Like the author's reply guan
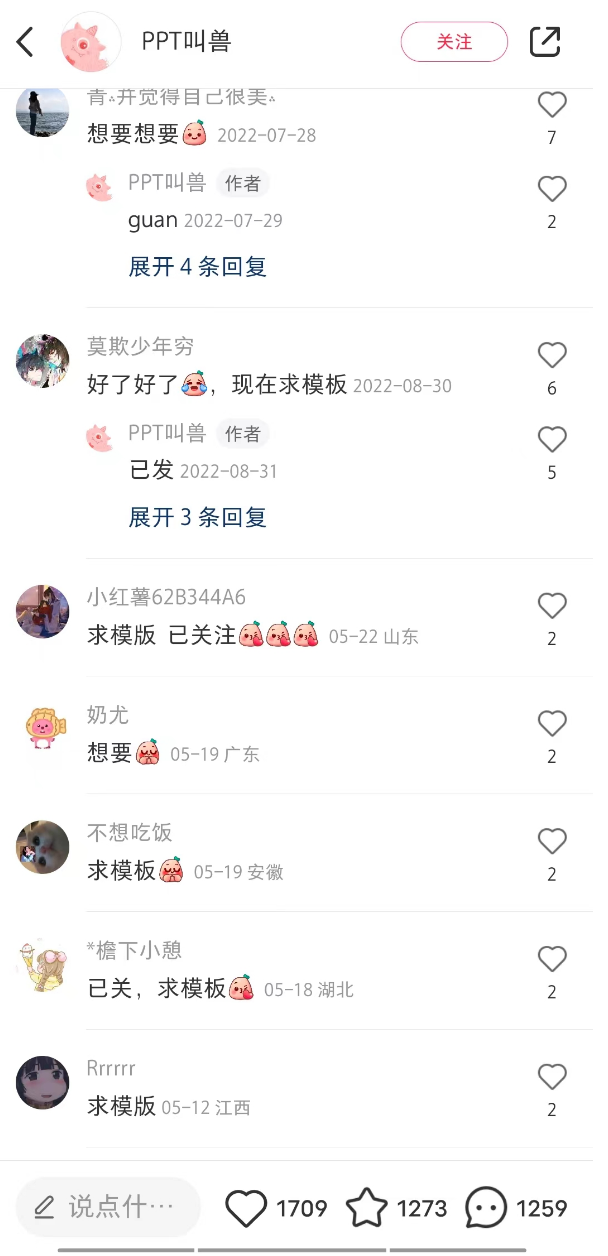Viewport: 608px width, 1256px height. tap(552, 189)
